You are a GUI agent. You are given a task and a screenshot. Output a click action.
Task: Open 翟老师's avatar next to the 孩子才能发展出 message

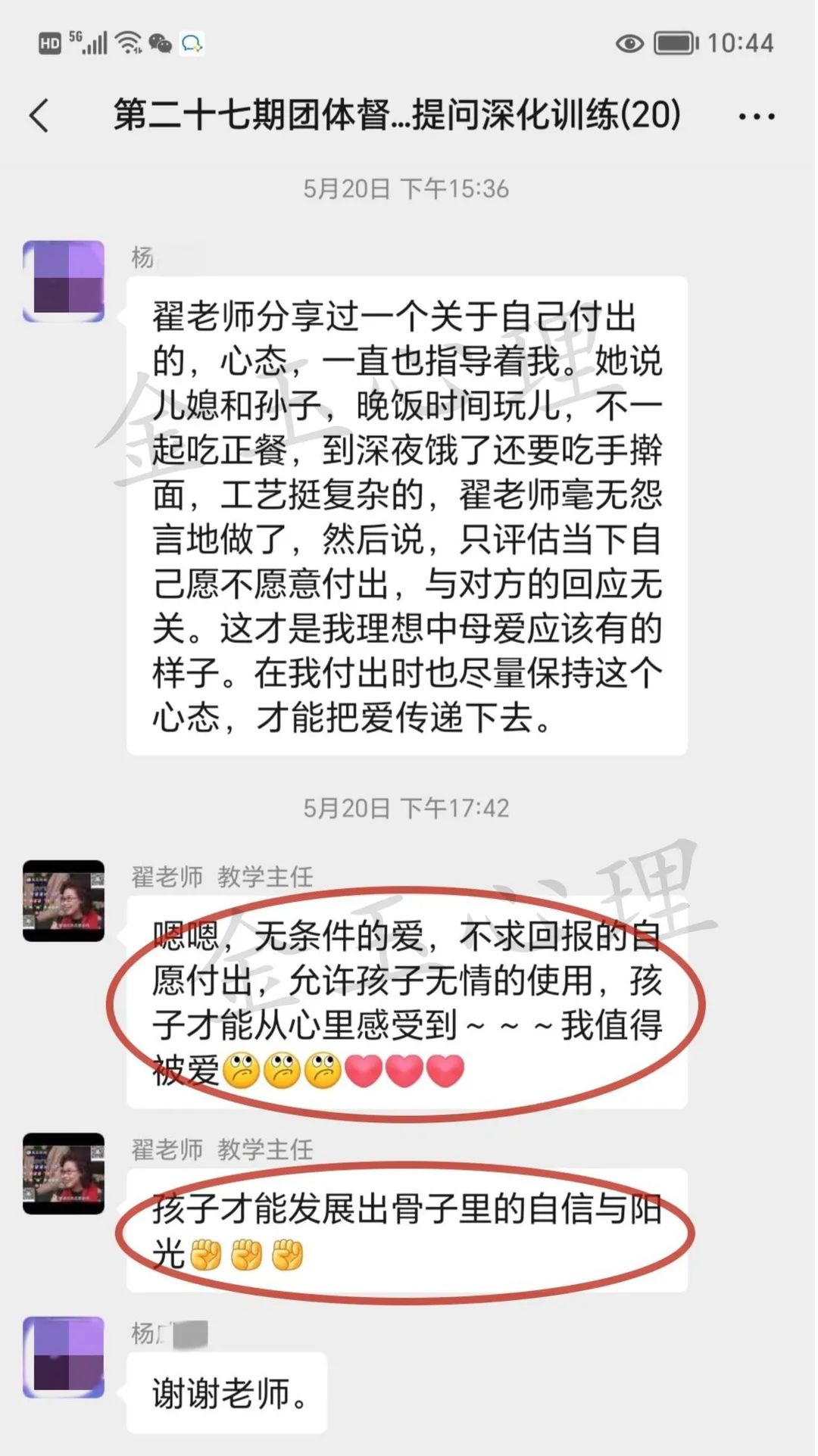tap(64, 1174)
